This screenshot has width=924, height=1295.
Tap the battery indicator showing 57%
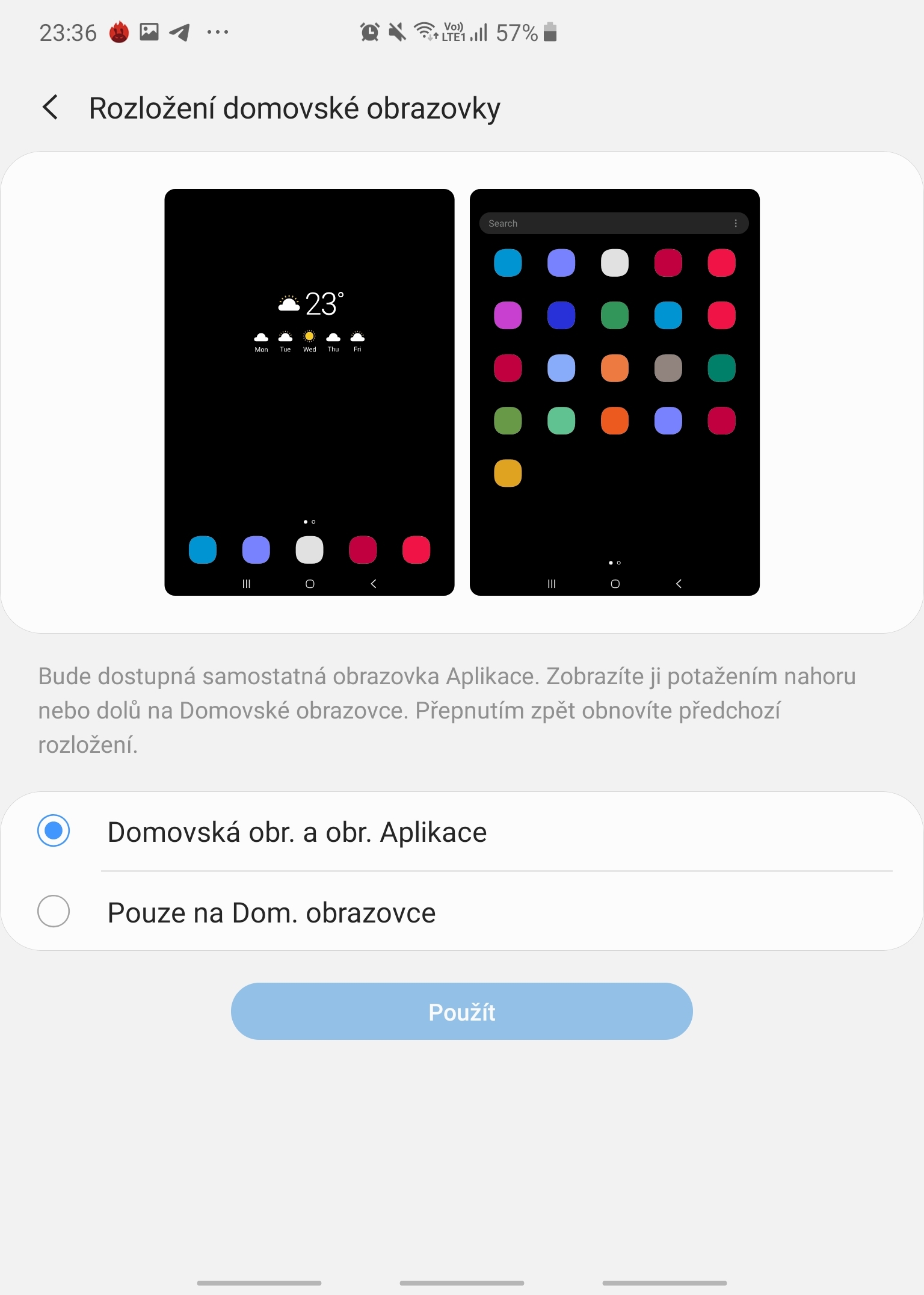549,33
